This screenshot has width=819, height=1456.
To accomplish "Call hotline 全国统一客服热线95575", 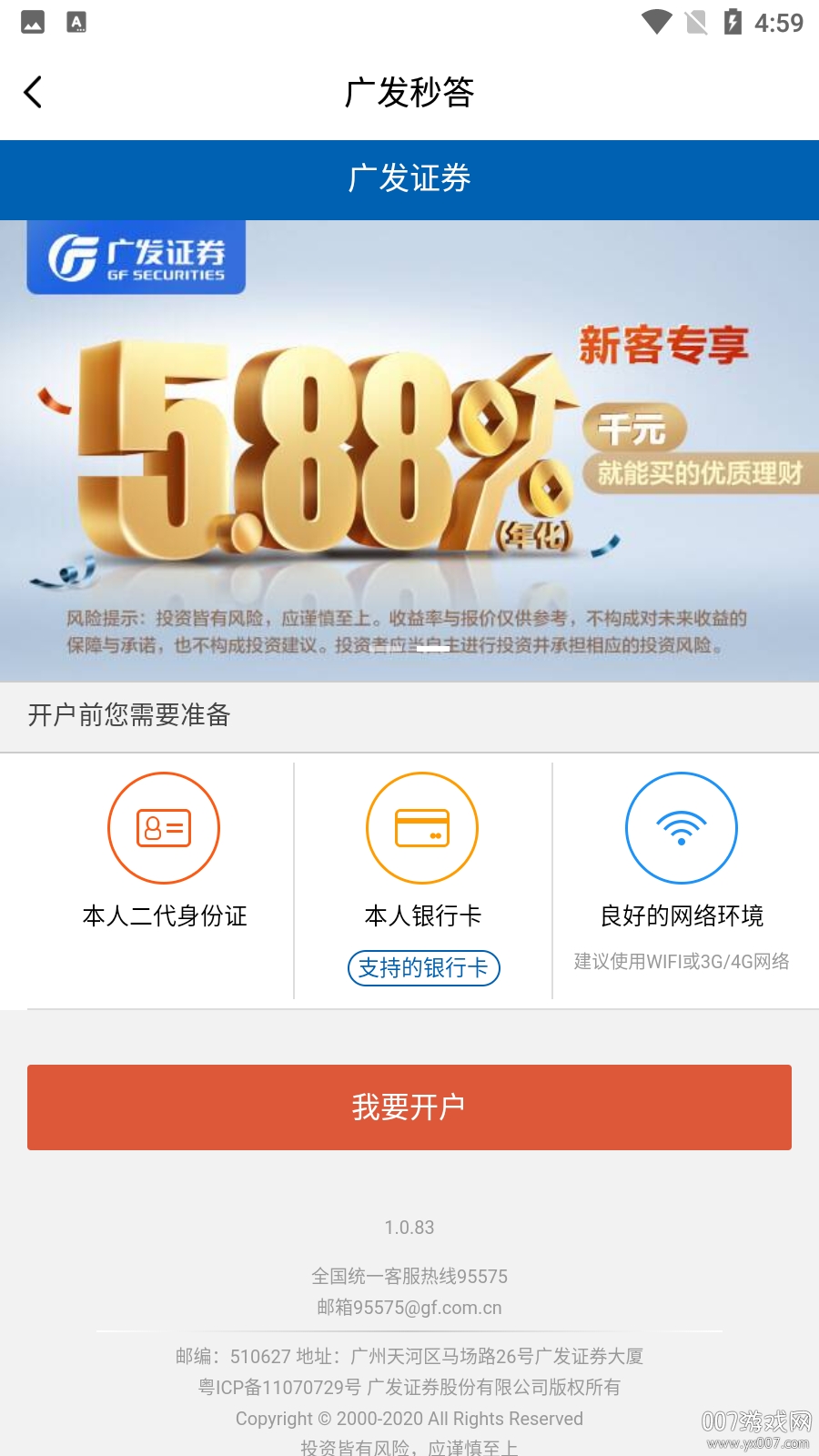I will 409,1276.
